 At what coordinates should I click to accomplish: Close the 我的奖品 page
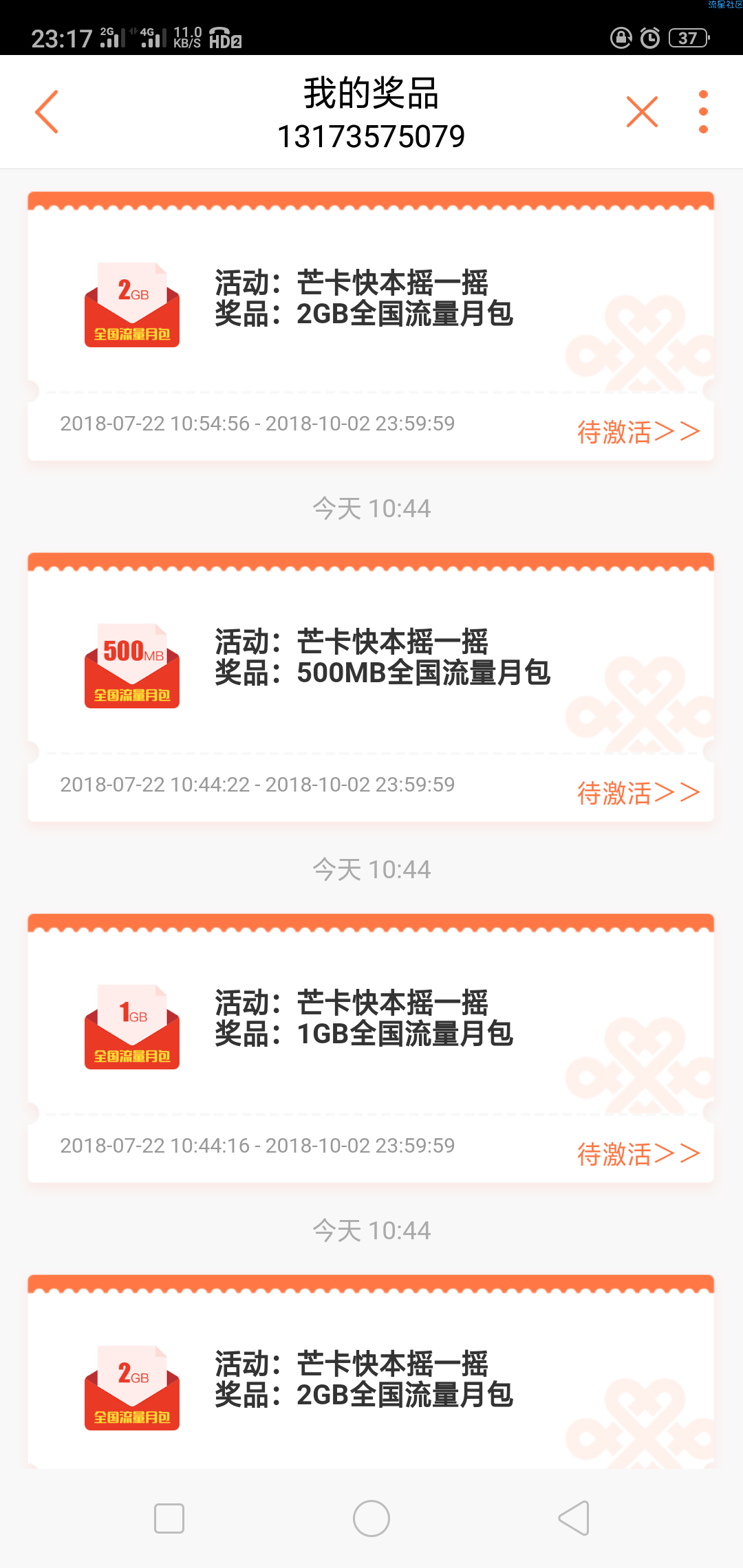tap(642, 111)
